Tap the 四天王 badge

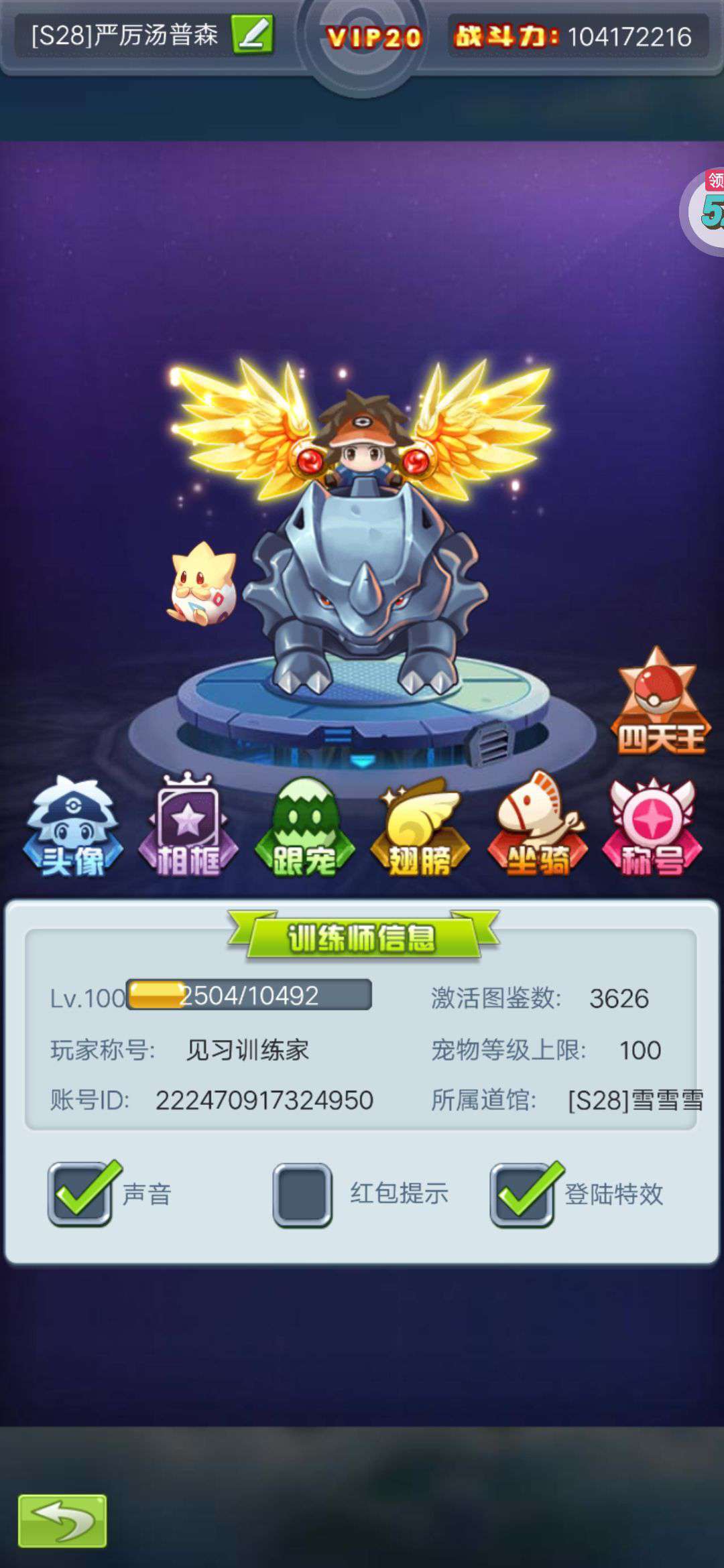pos(660,702)
